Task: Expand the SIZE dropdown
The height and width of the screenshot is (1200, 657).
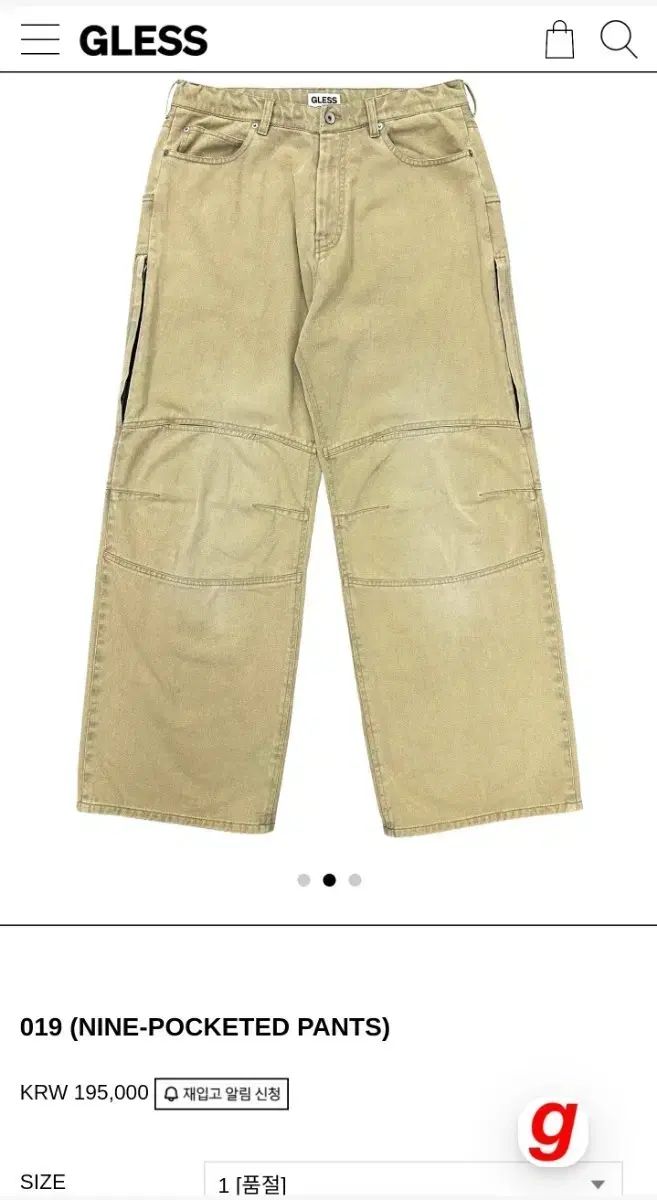Action: [413, 1184]
